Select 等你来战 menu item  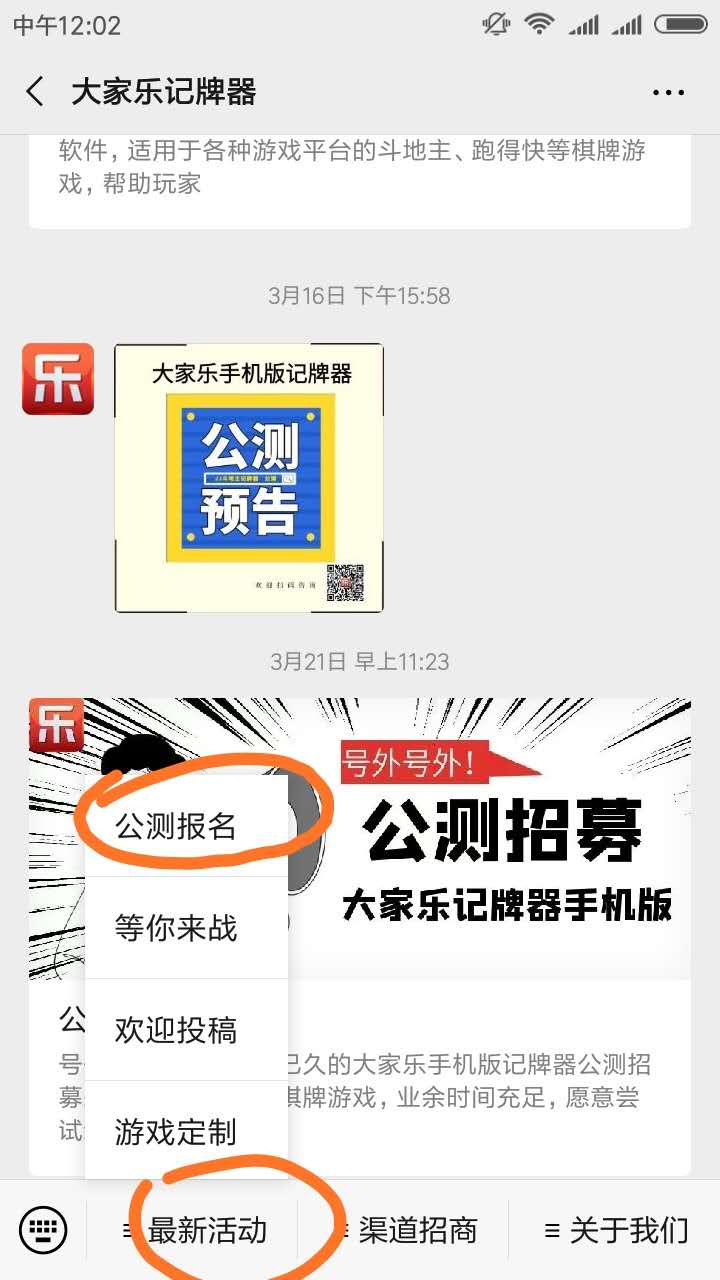[x=176, y=928]
